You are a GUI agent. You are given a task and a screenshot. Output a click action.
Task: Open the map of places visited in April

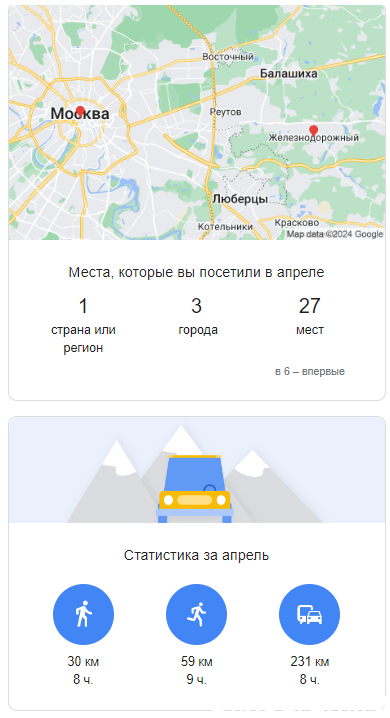click(x=197, y=122)
